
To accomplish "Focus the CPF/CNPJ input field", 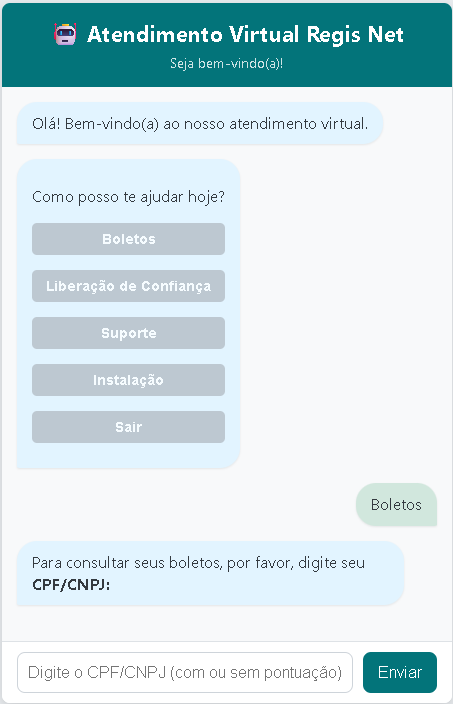I will (x=185, y=672).
